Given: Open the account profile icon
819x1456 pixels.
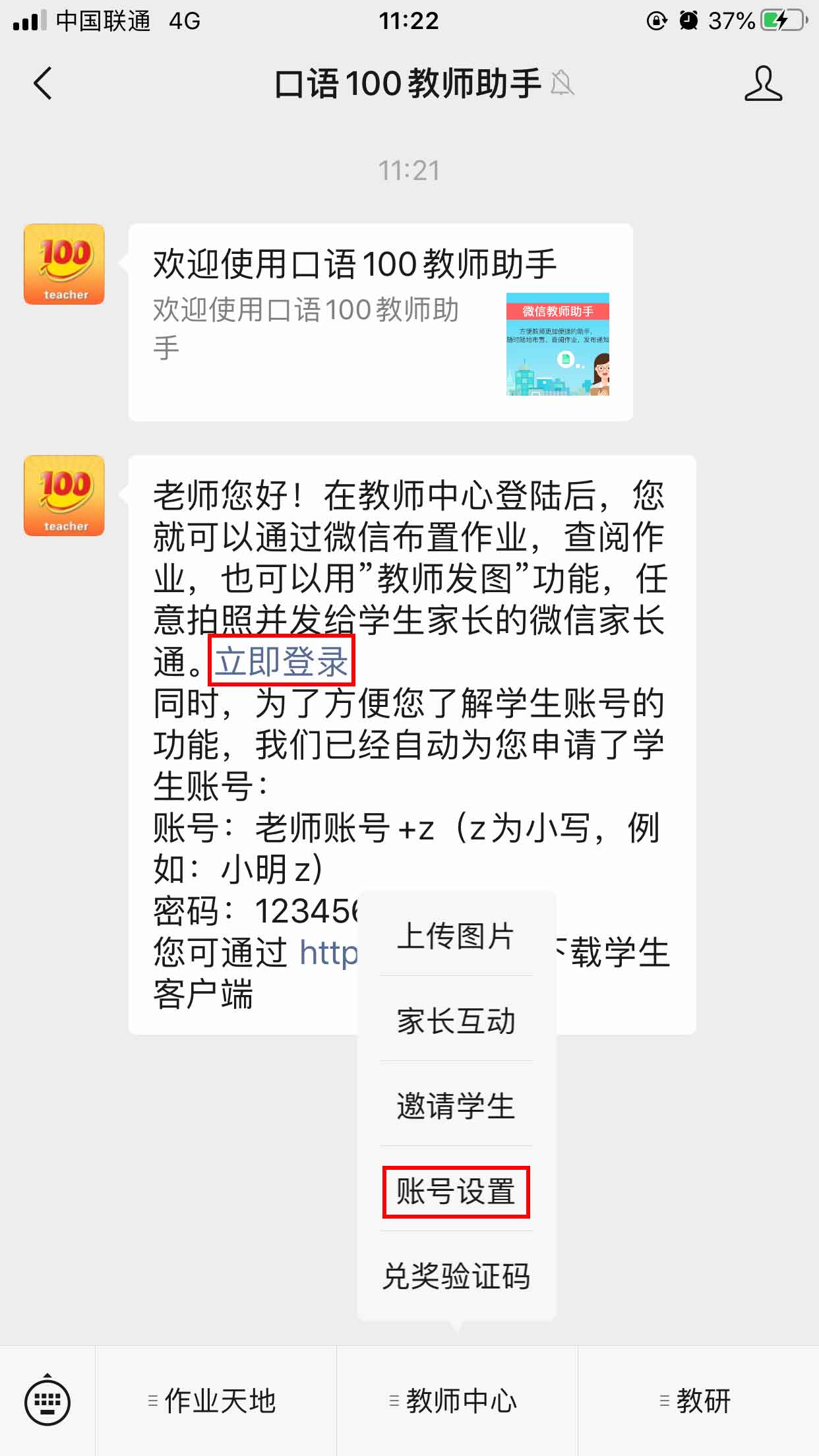Looking at the screenshot, I should tap(763, 84).
